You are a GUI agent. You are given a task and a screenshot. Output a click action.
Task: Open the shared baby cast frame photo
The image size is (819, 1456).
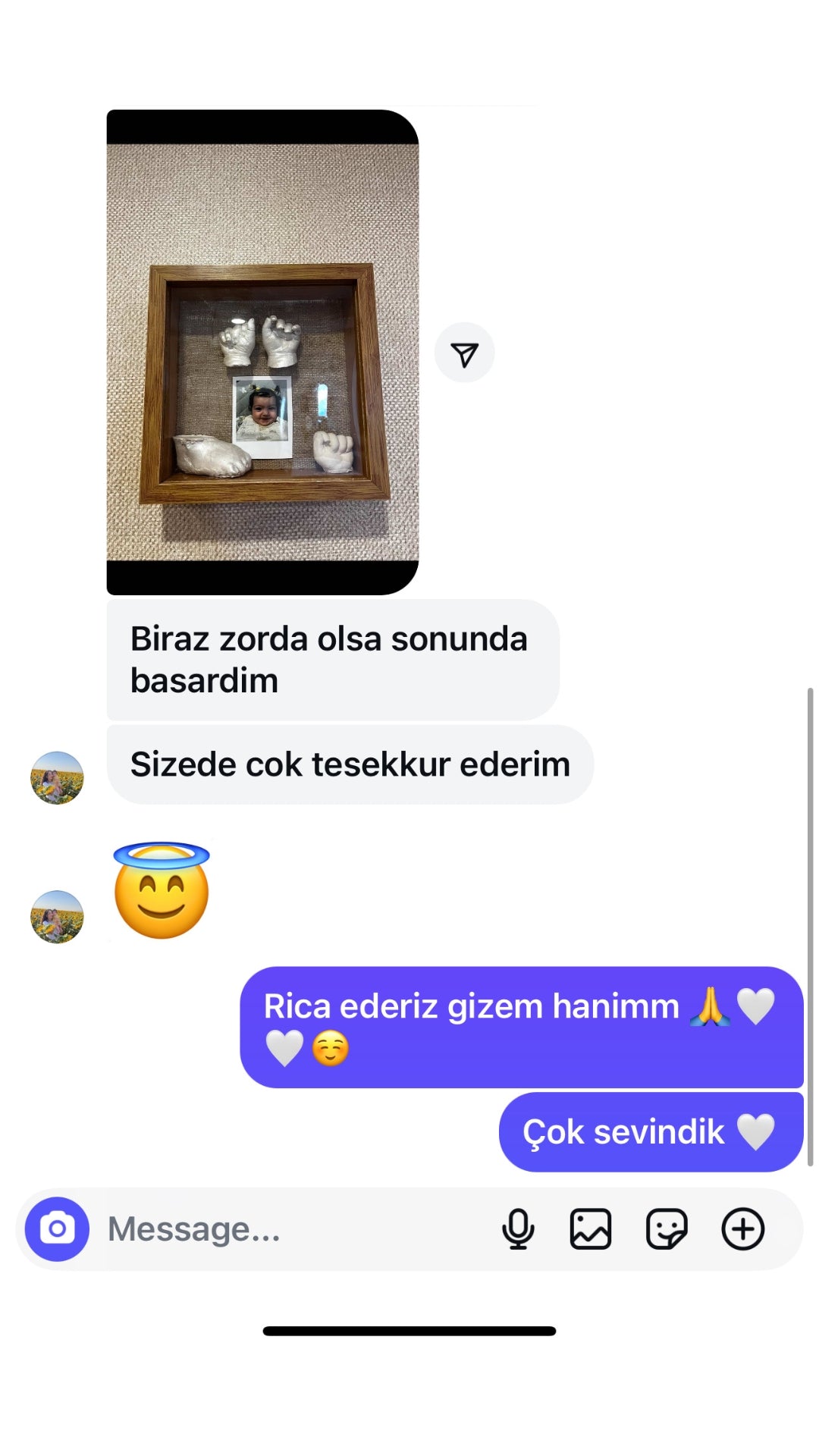[x=262, y=353]
